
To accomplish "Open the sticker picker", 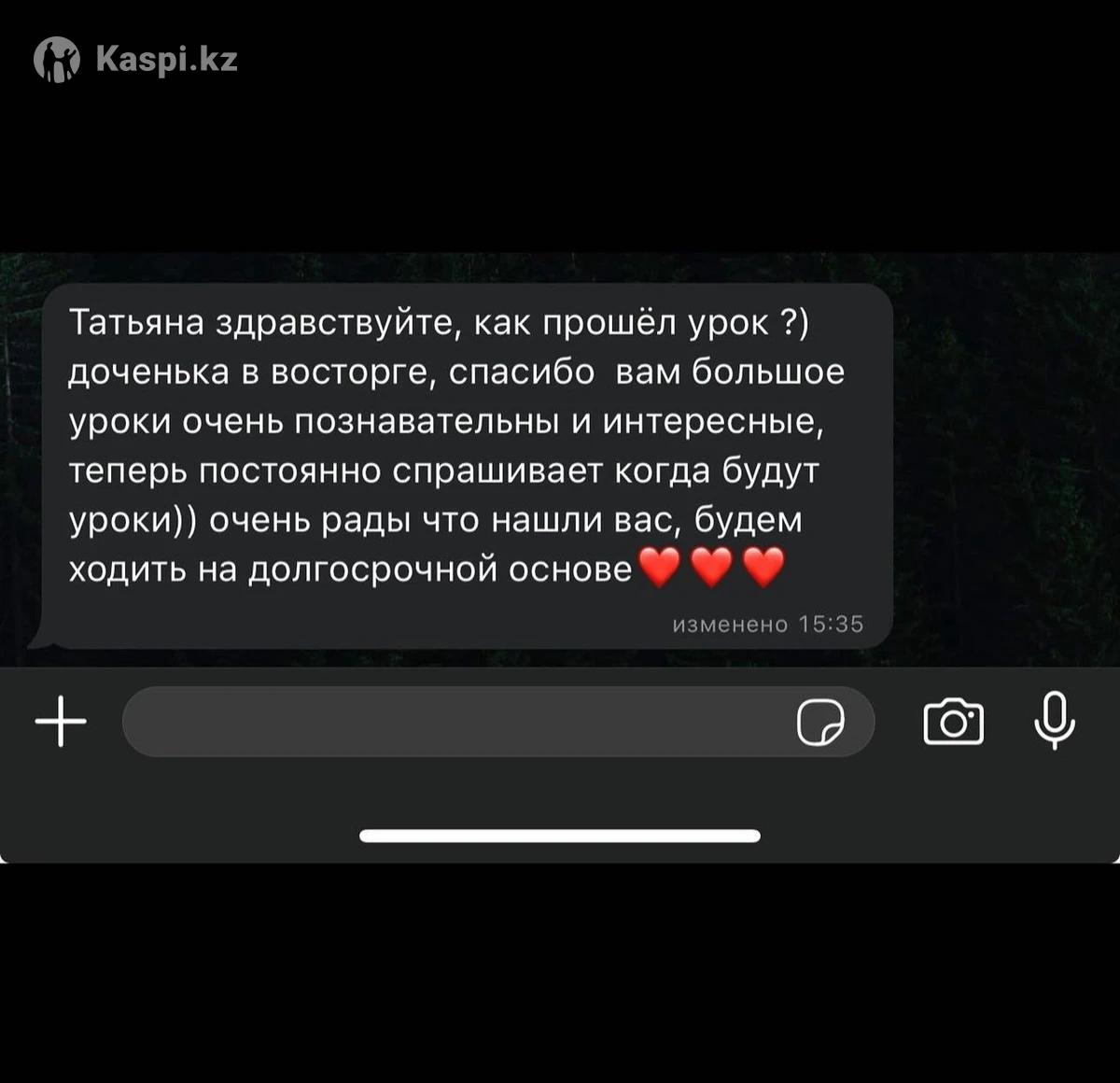I will [x=820, y=722].
